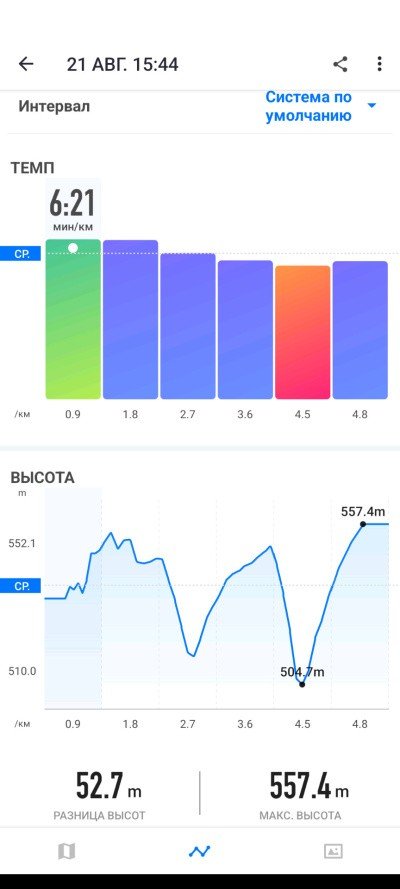
Task: Go back using the arrow icon
Action: 26,64
